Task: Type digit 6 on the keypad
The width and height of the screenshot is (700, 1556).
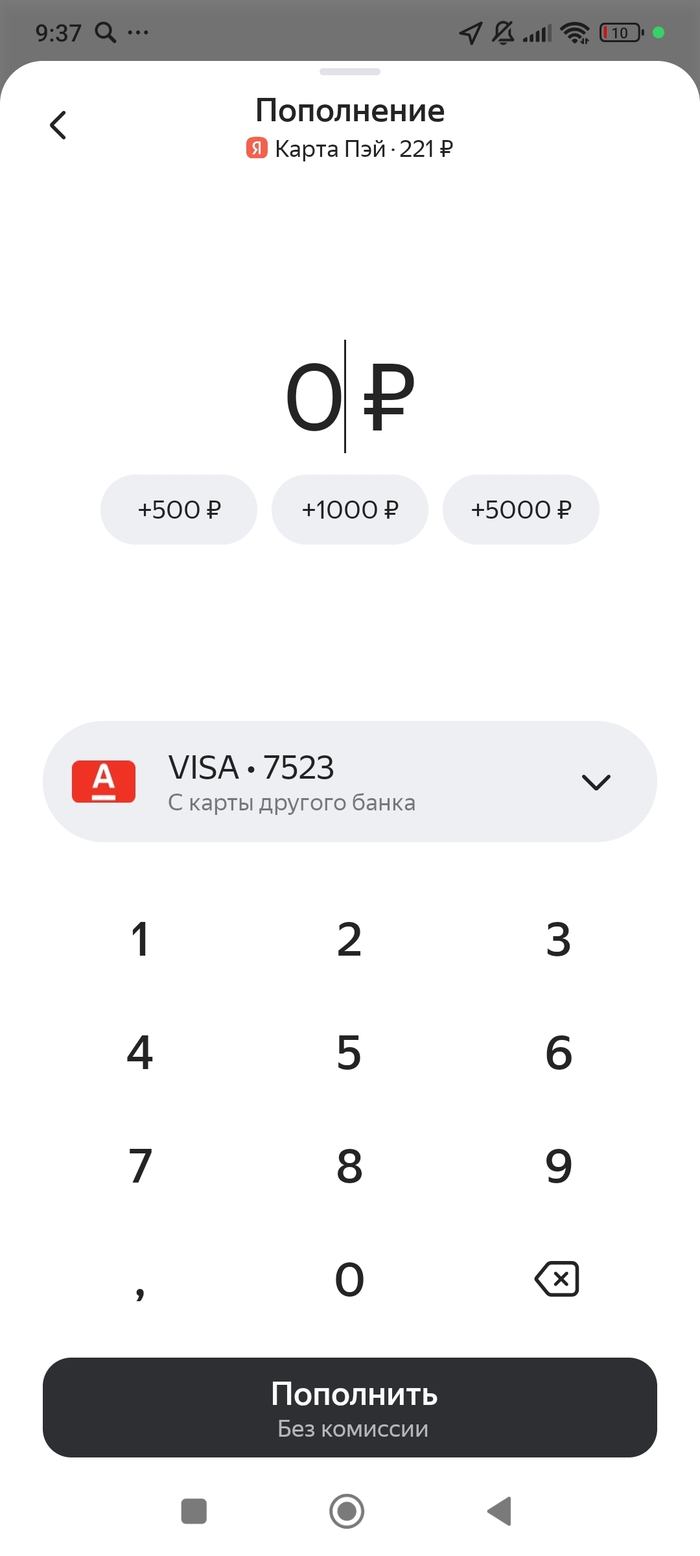Action: click(558, 1053)
